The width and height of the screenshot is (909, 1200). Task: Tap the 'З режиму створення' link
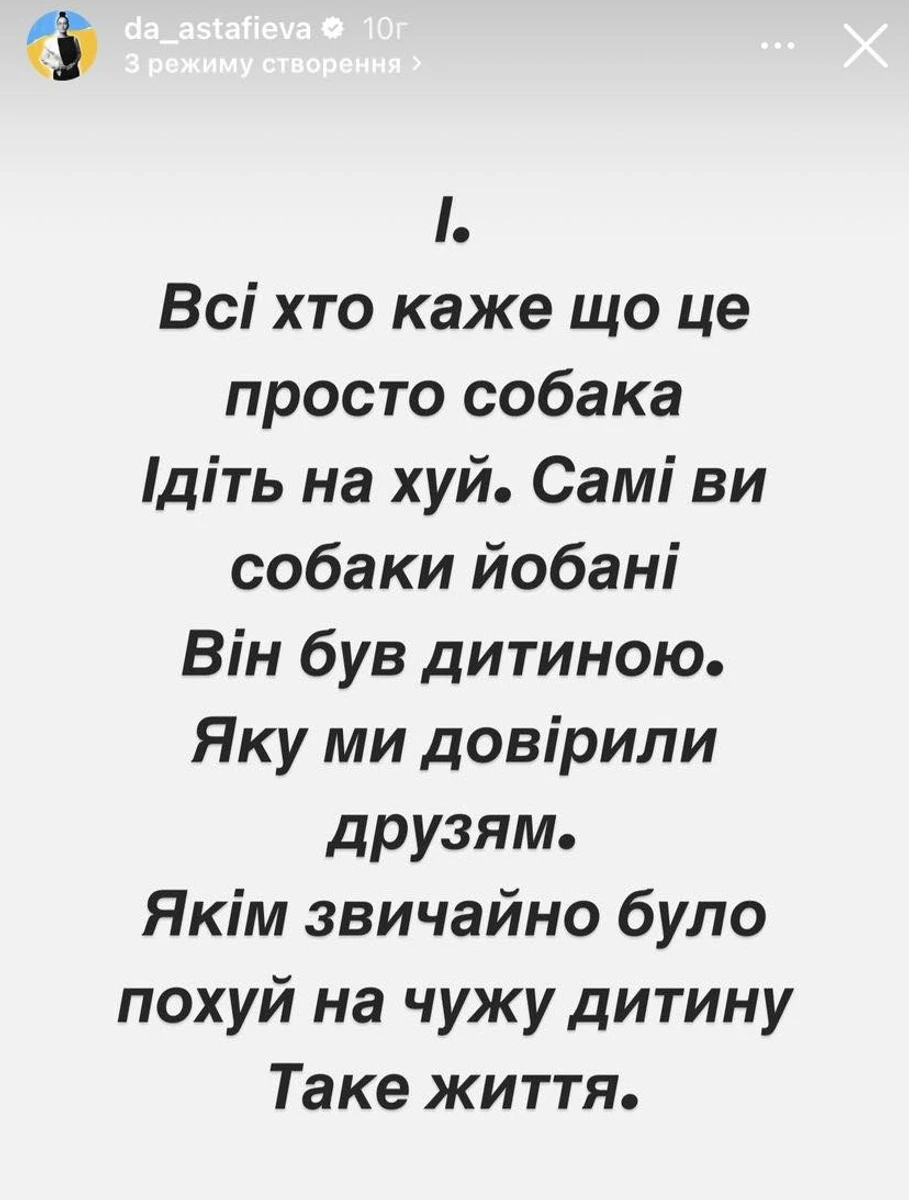point(266,64)
